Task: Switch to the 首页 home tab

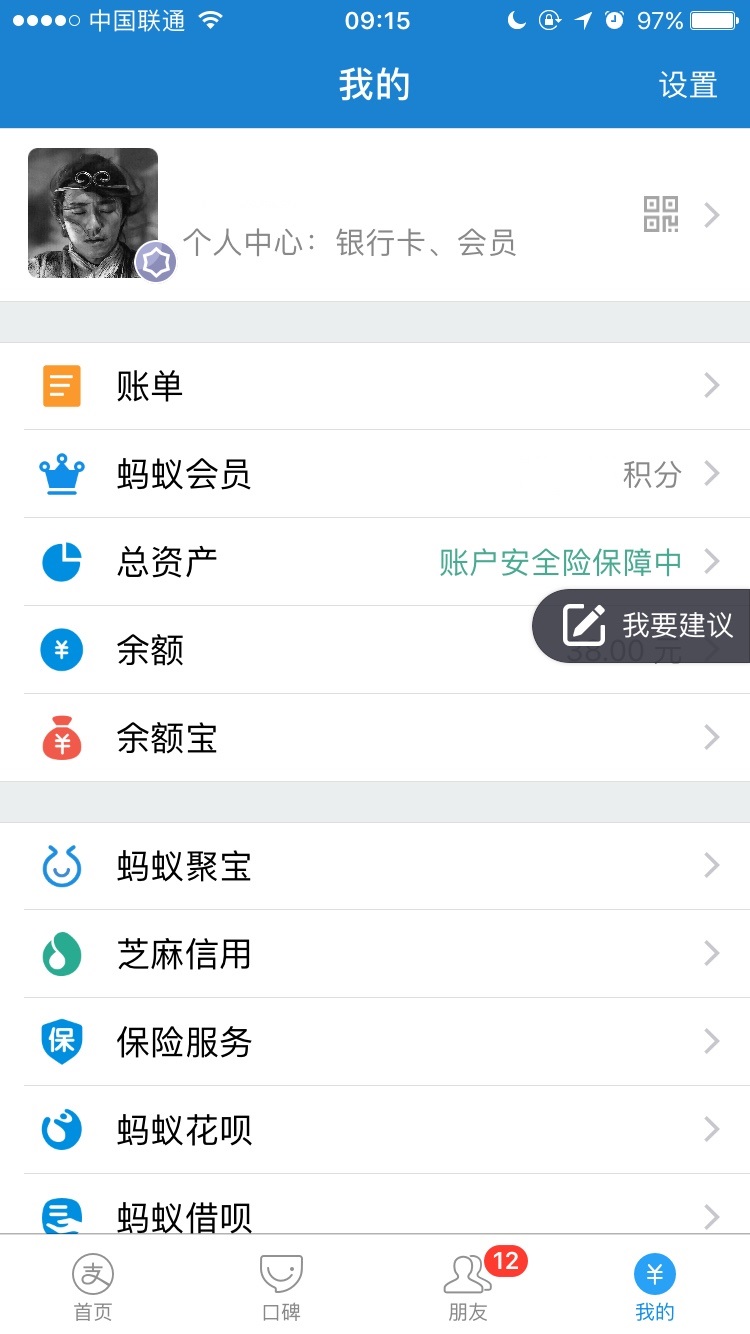Action: [x=93, y=1287]
